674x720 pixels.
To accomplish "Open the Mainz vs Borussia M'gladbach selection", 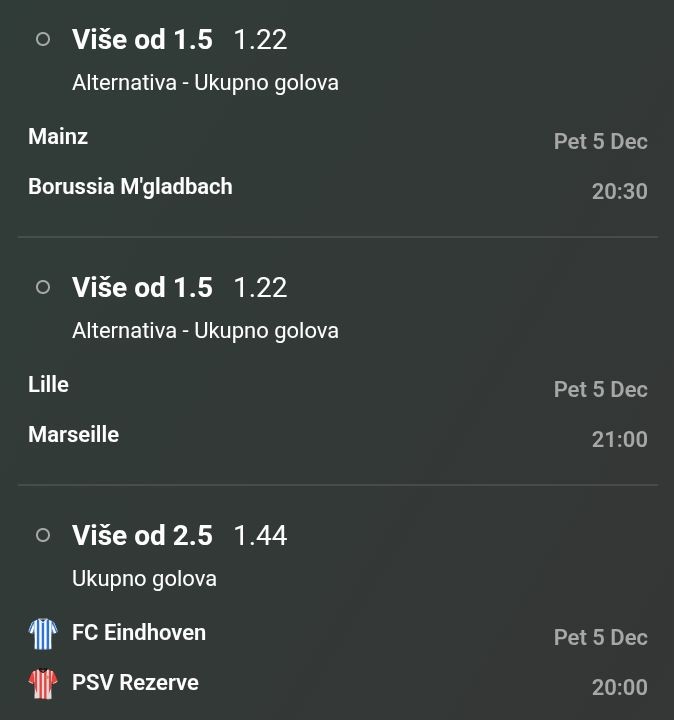I will coord(130,162).
